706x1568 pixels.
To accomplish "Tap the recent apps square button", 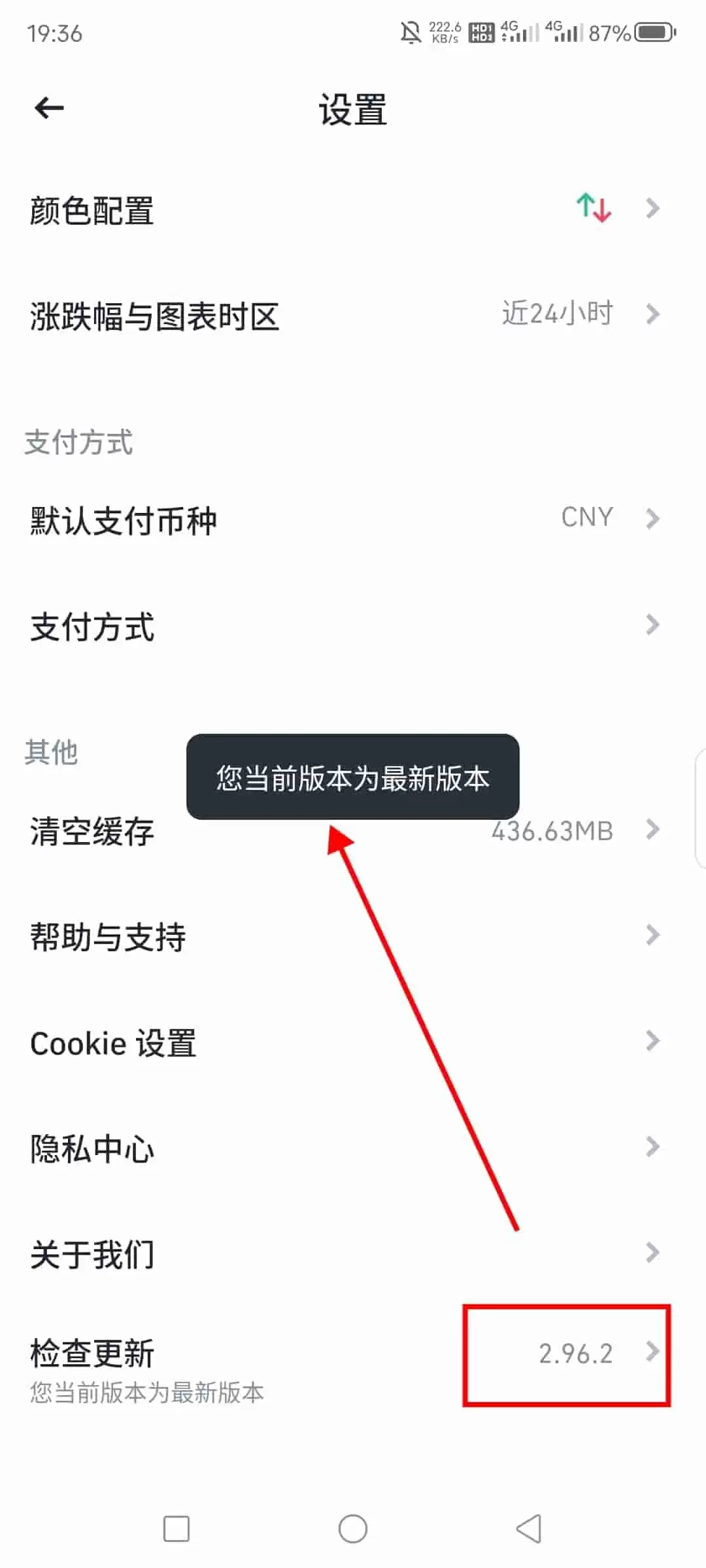I will [x=175, y=1527].
